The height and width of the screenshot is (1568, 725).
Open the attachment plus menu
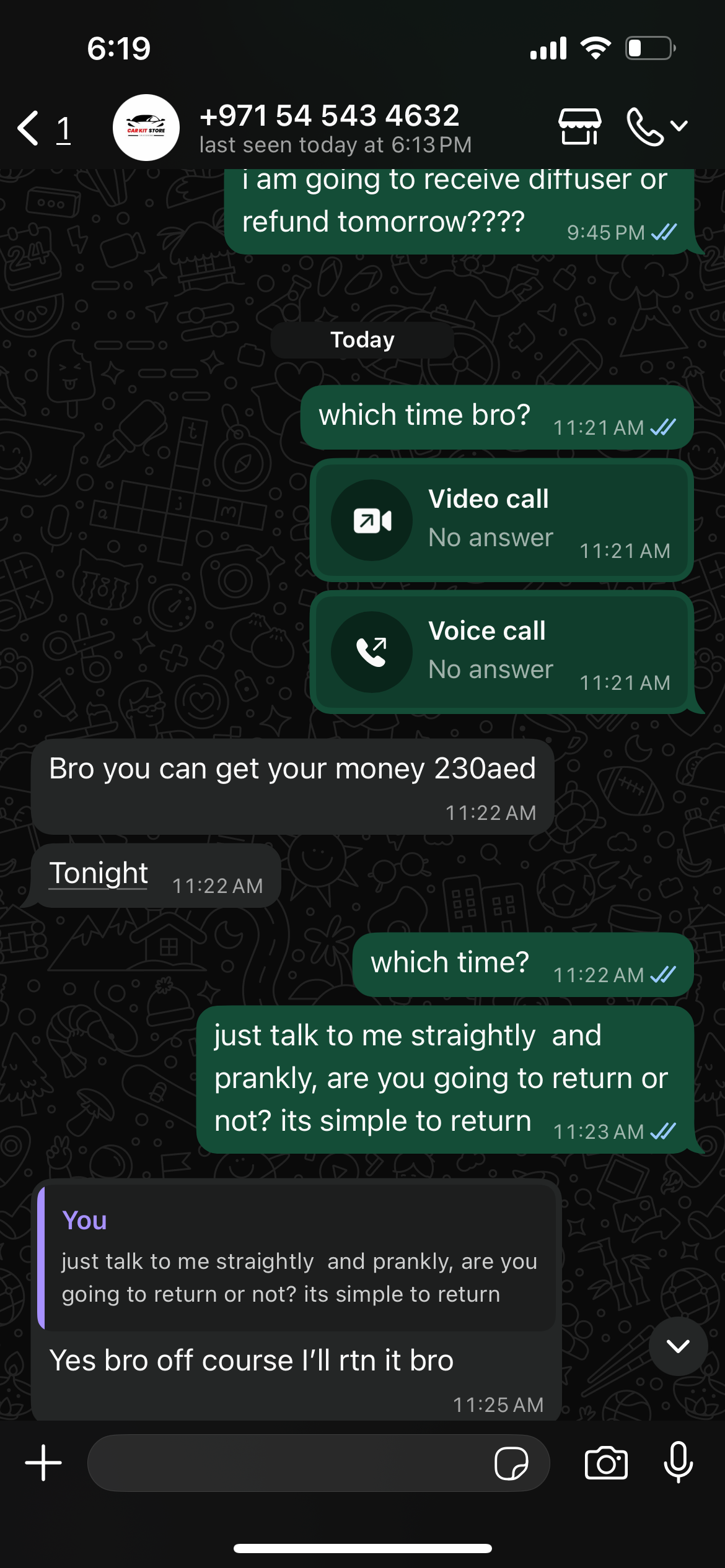(43, 1463)
